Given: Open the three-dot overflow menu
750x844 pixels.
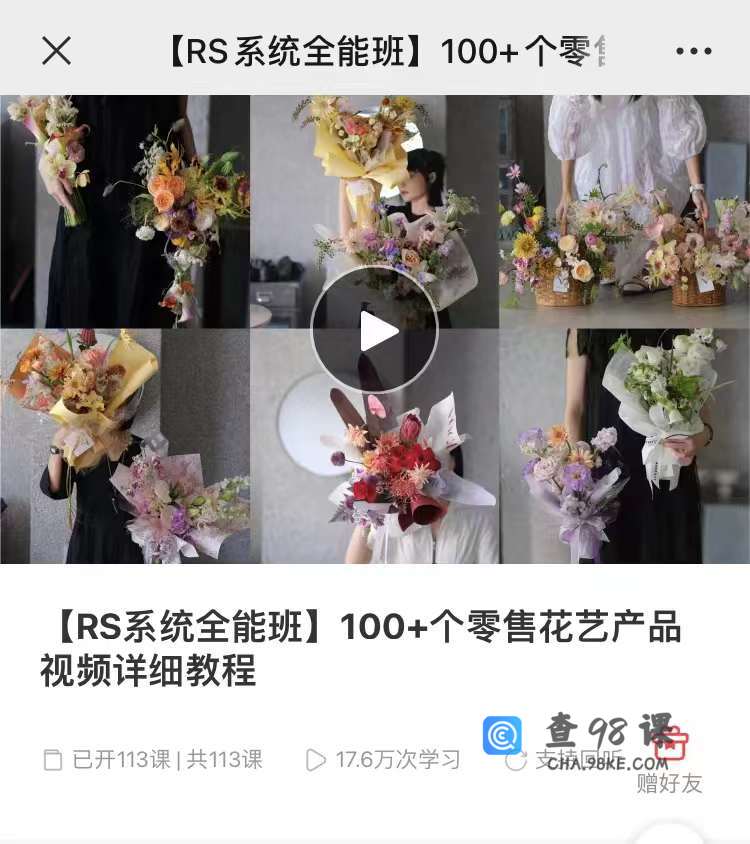Looking at the screenshot, I should pos(693,51).
